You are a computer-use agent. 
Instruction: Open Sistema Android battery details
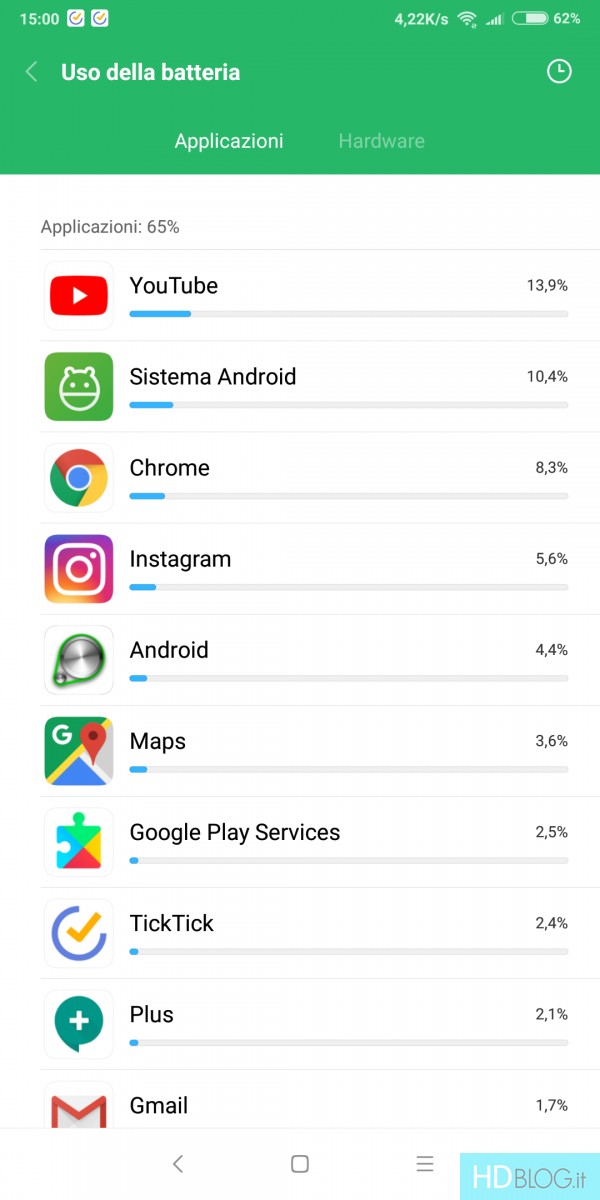tap(300, 387)
